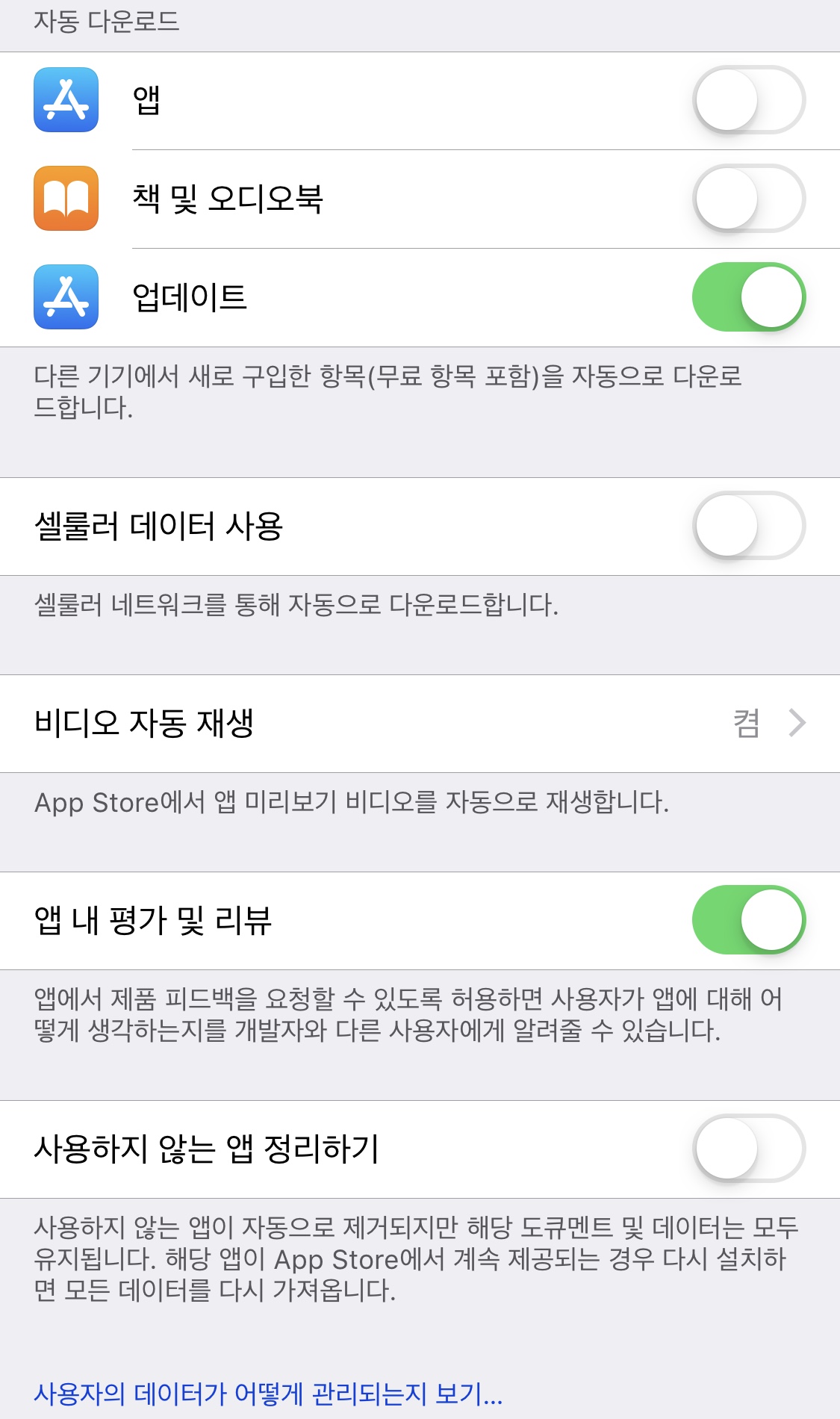Turn on 셀룰러 데이터 사용
The height and width of the screenshot is (1419, 840).
(748, 526)
